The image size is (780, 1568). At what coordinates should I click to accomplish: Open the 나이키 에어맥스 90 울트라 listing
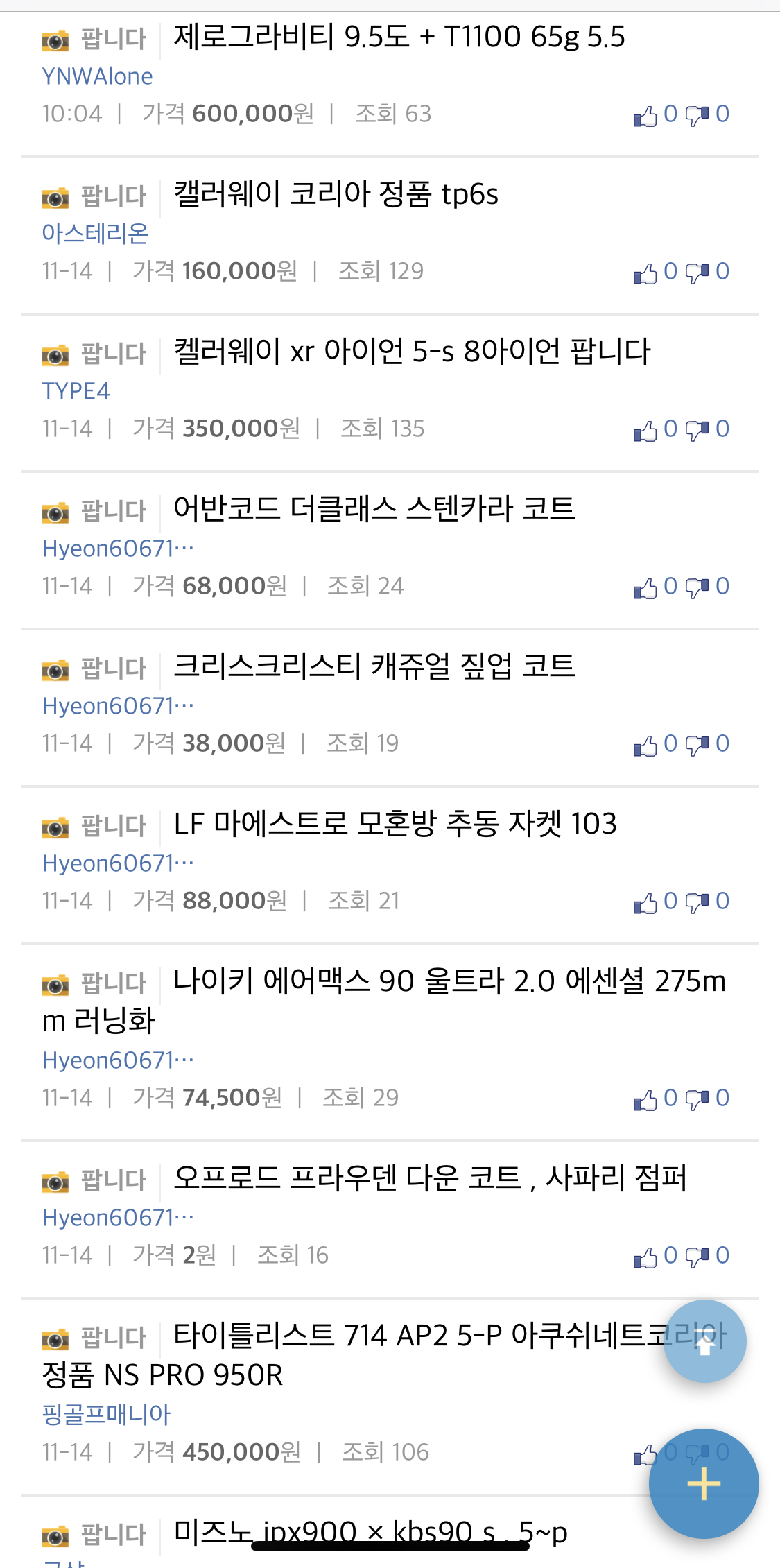point(449,982)
